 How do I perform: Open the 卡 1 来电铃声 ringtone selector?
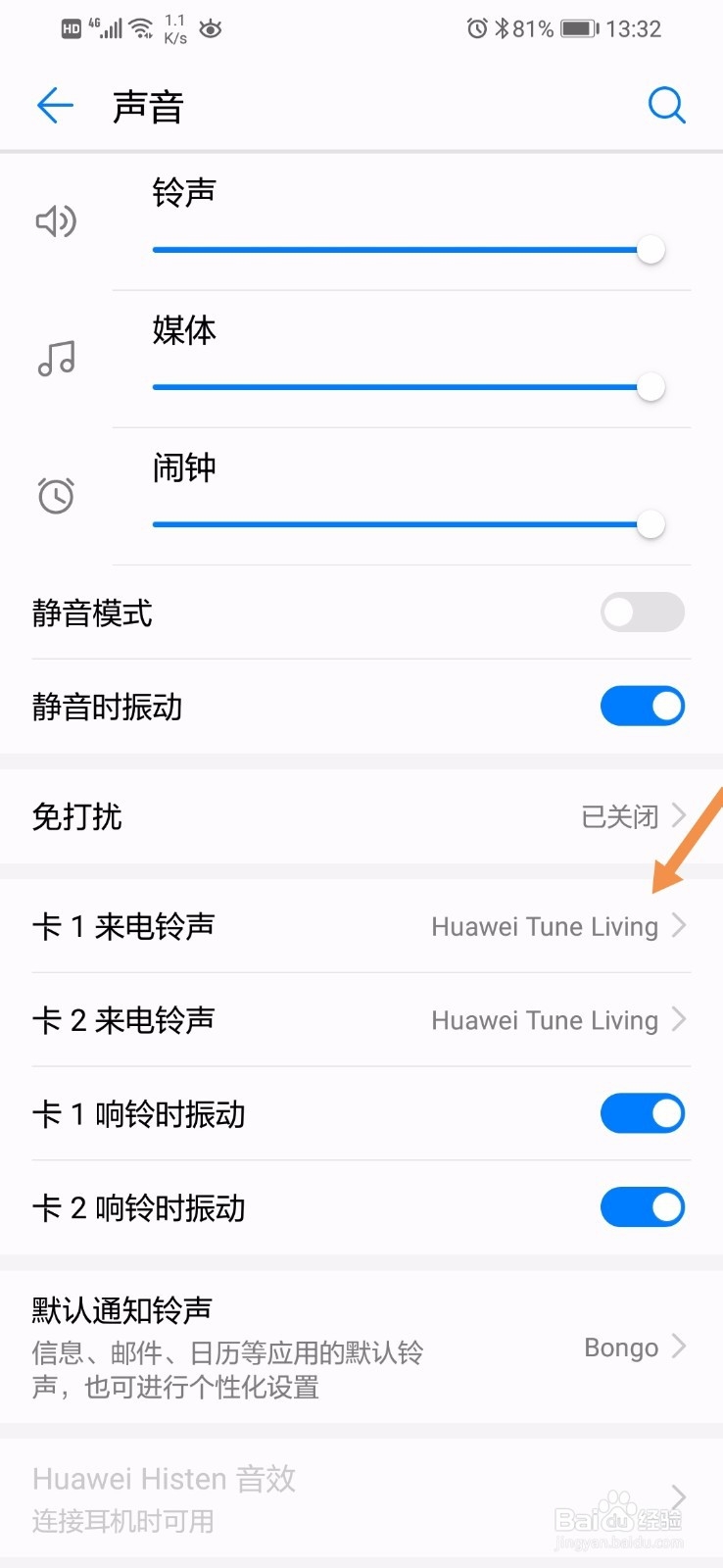361,925
